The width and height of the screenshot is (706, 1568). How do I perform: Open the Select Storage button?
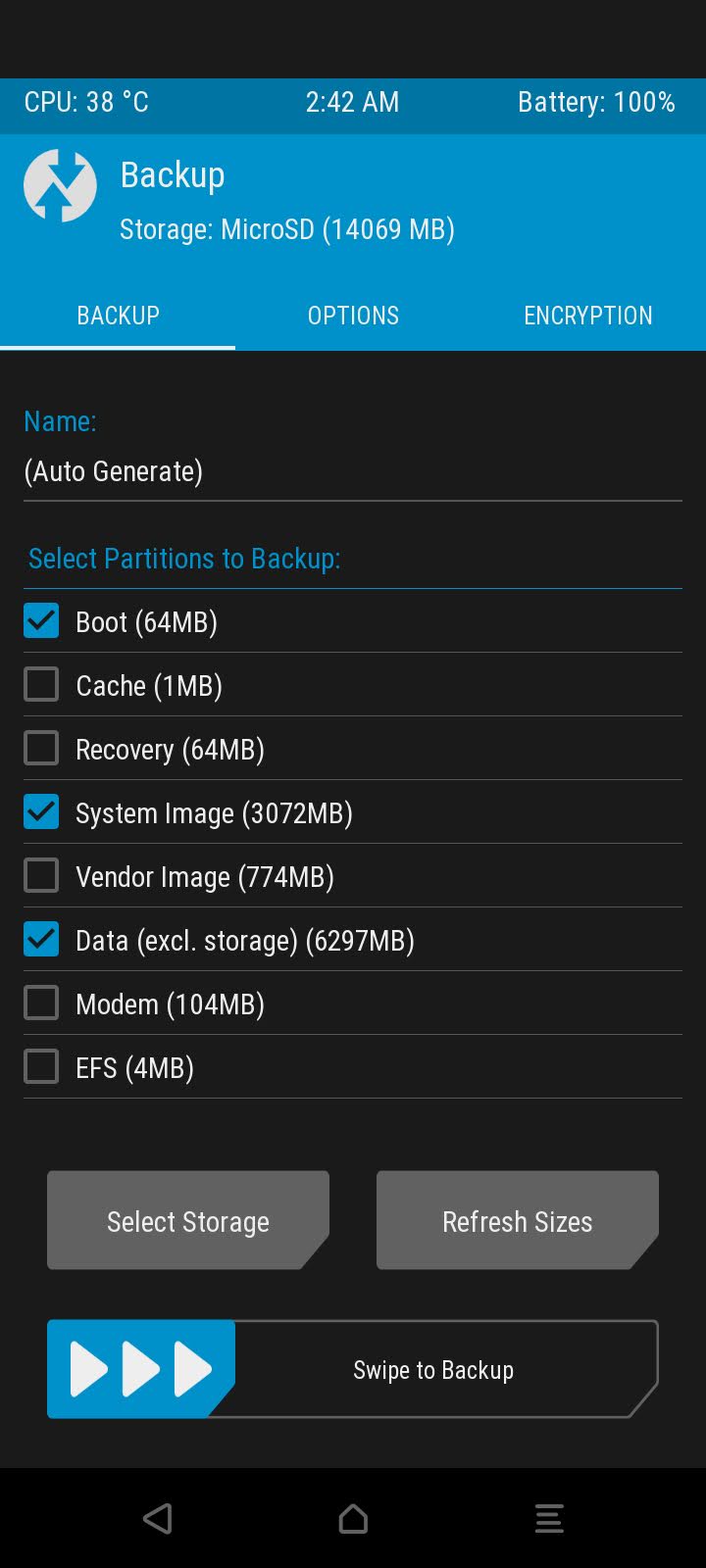(187, 1221)
